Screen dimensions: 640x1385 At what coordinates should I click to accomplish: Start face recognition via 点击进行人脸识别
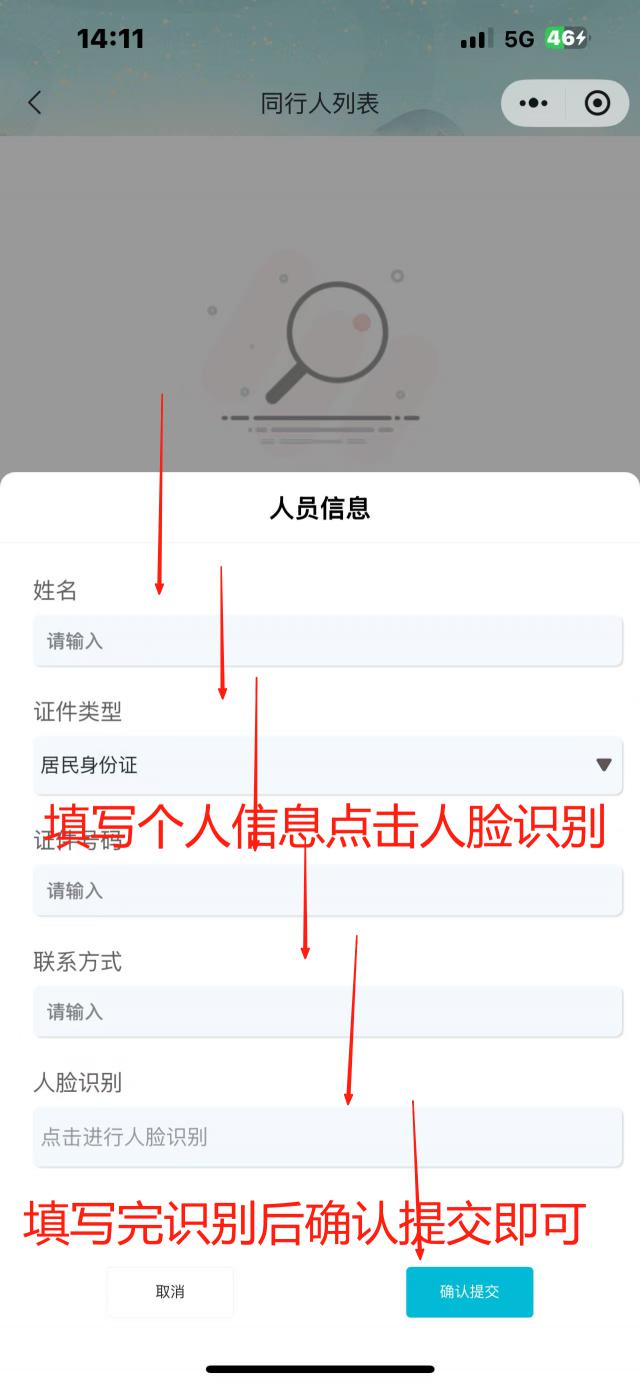point(328,1137)
